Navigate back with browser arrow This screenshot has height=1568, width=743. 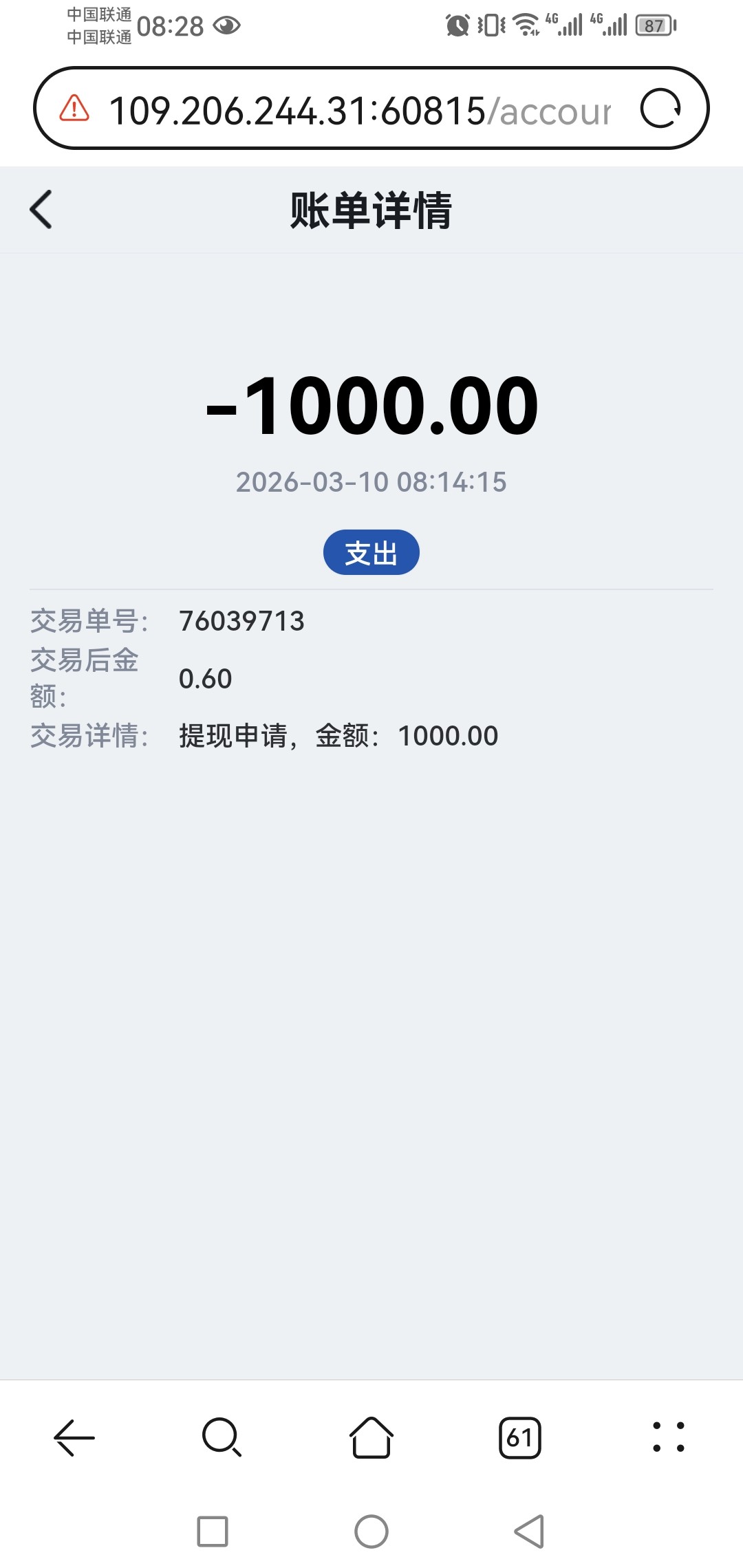[74, 1437]
